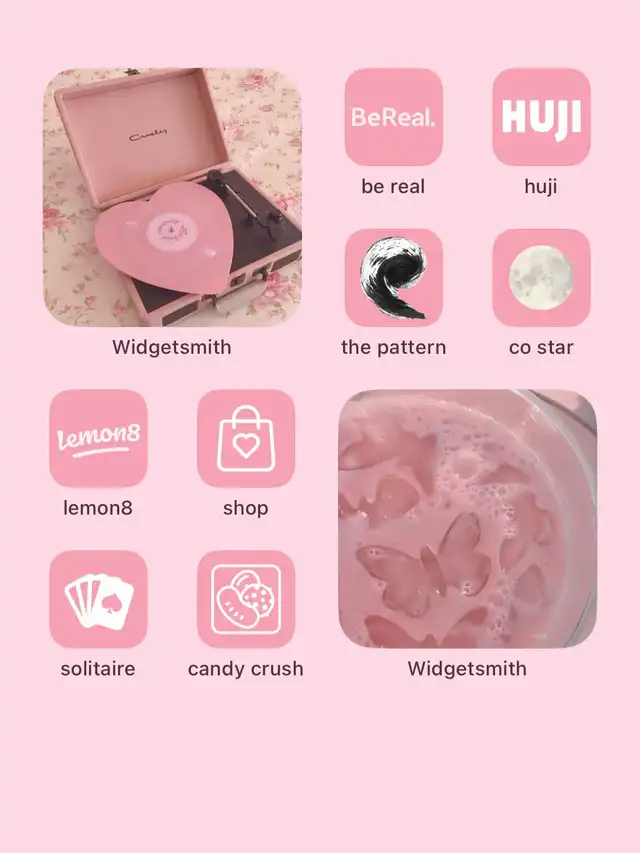Tap the butterfly drink Widgetsmith widget
640x853 pixels.
[467, 518]
